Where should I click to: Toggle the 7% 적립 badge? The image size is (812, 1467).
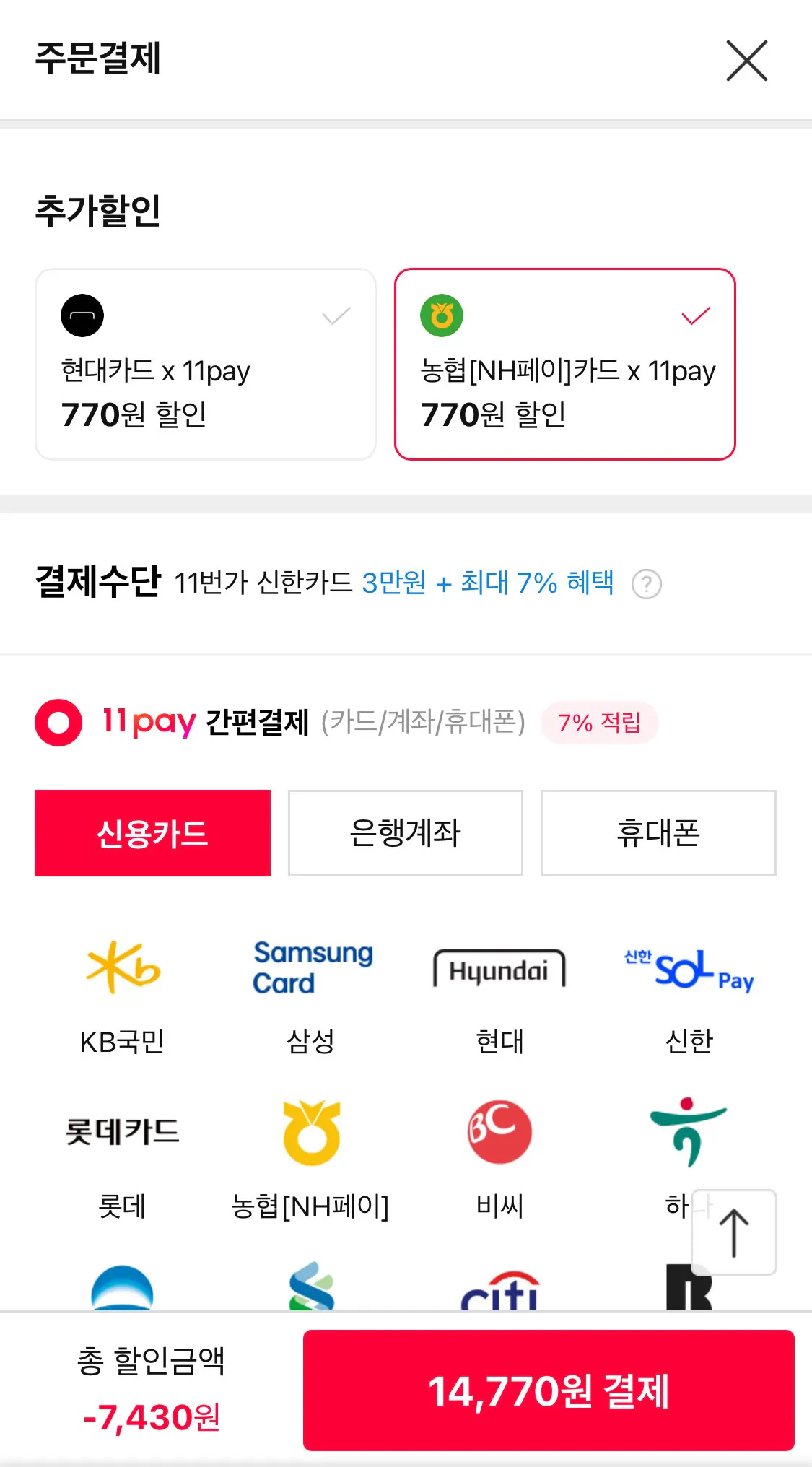pyautogui.click(x=600, y=723)
